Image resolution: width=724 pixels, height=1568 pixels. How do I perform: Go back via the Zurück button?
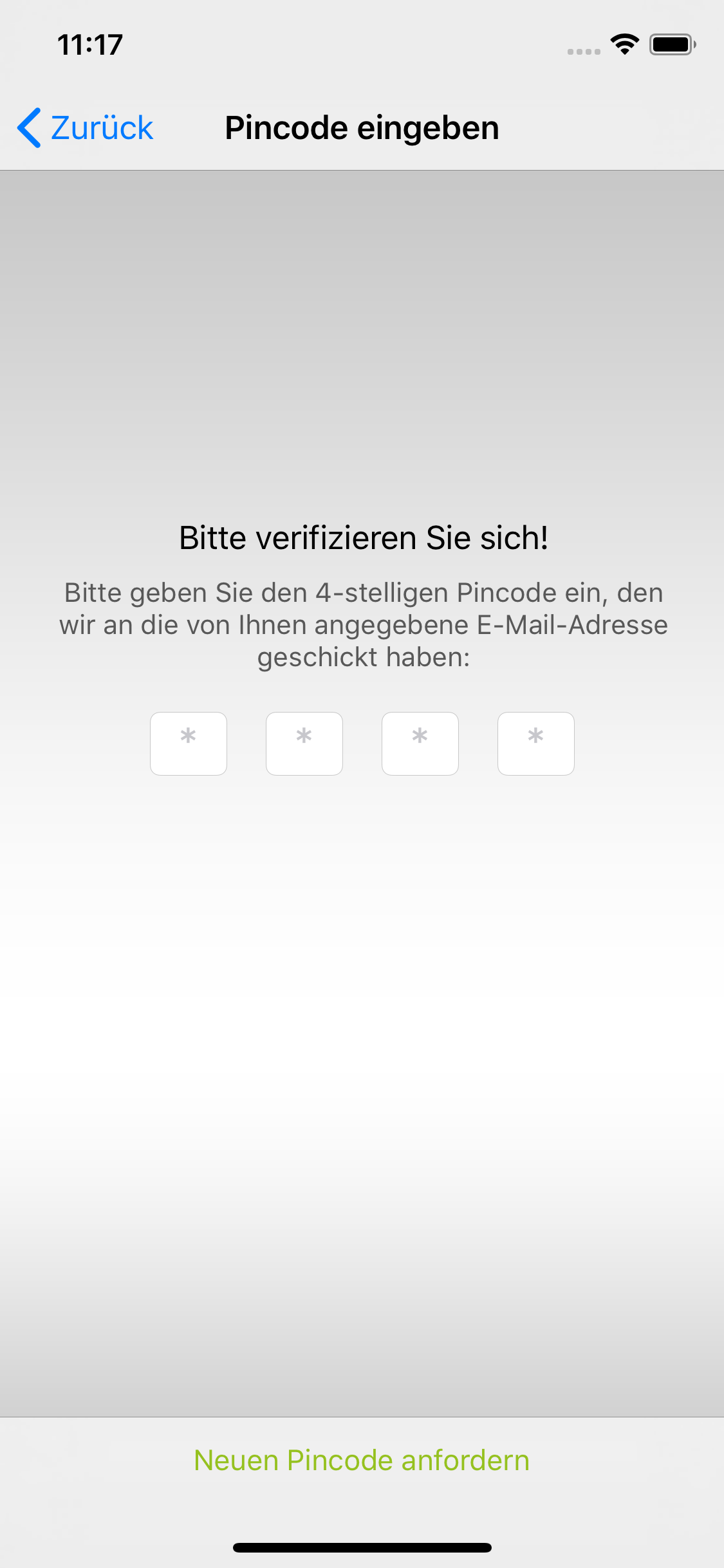(x=85, y=127)
